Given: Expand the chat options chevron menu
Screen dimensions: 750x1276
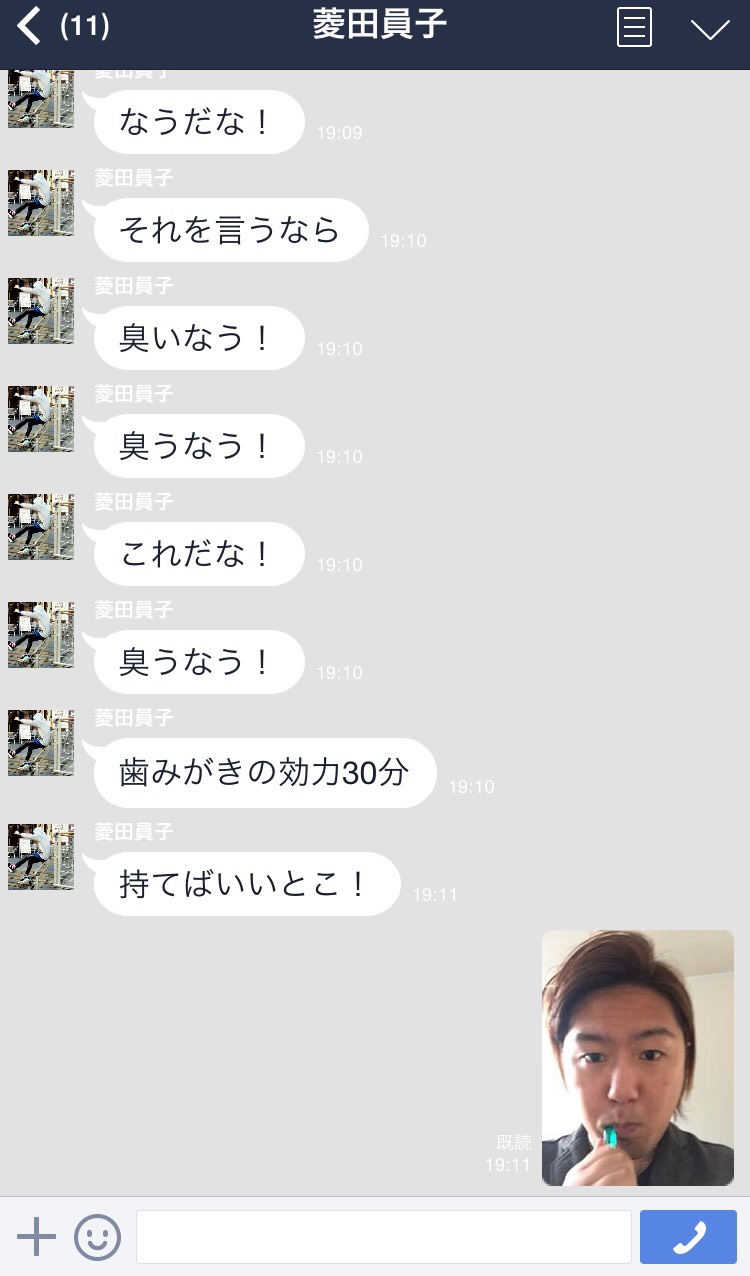Looking at the screenshot, I should [710, 28].
